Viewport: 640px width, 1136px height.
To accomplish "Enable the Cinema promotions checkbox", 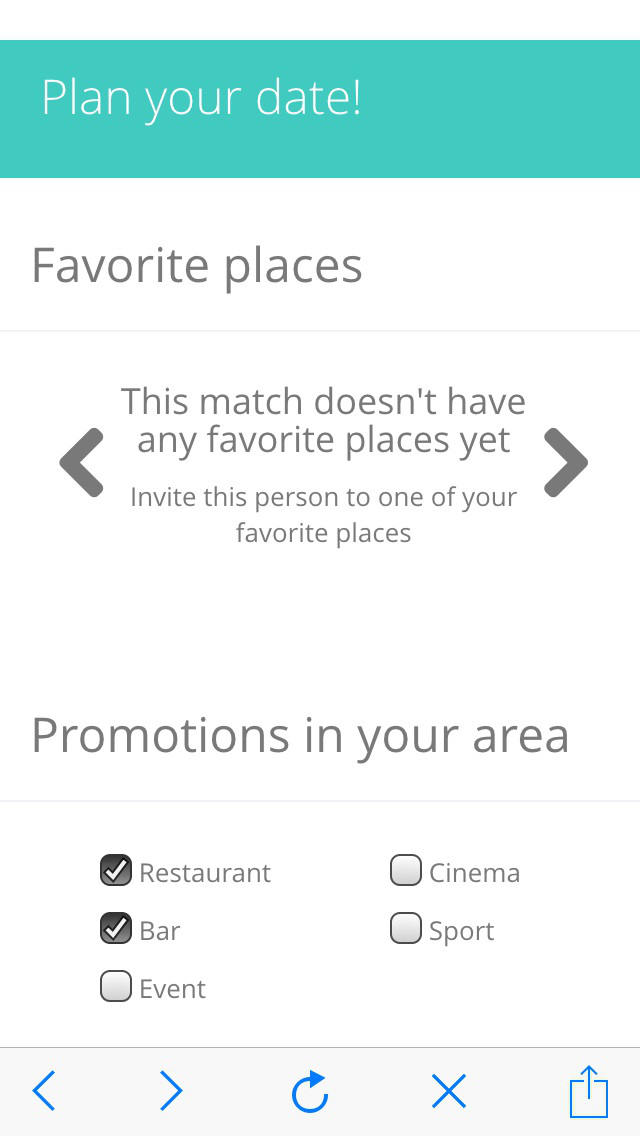I will point(405,871).
